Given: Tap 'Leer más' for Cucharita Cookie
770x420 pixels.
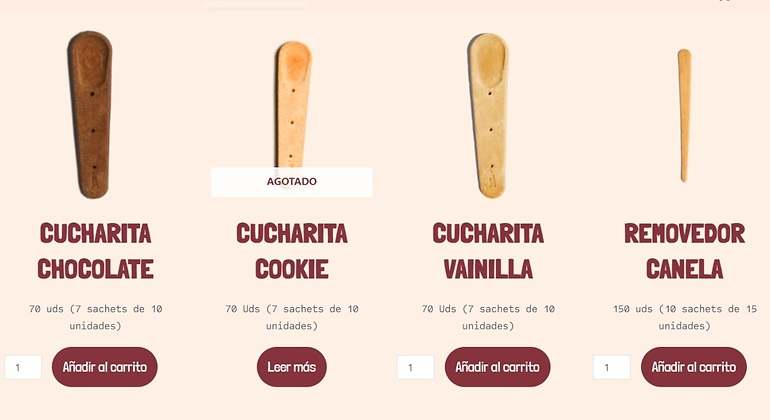Looking at the screenshot, I should [x=291, y=367].
